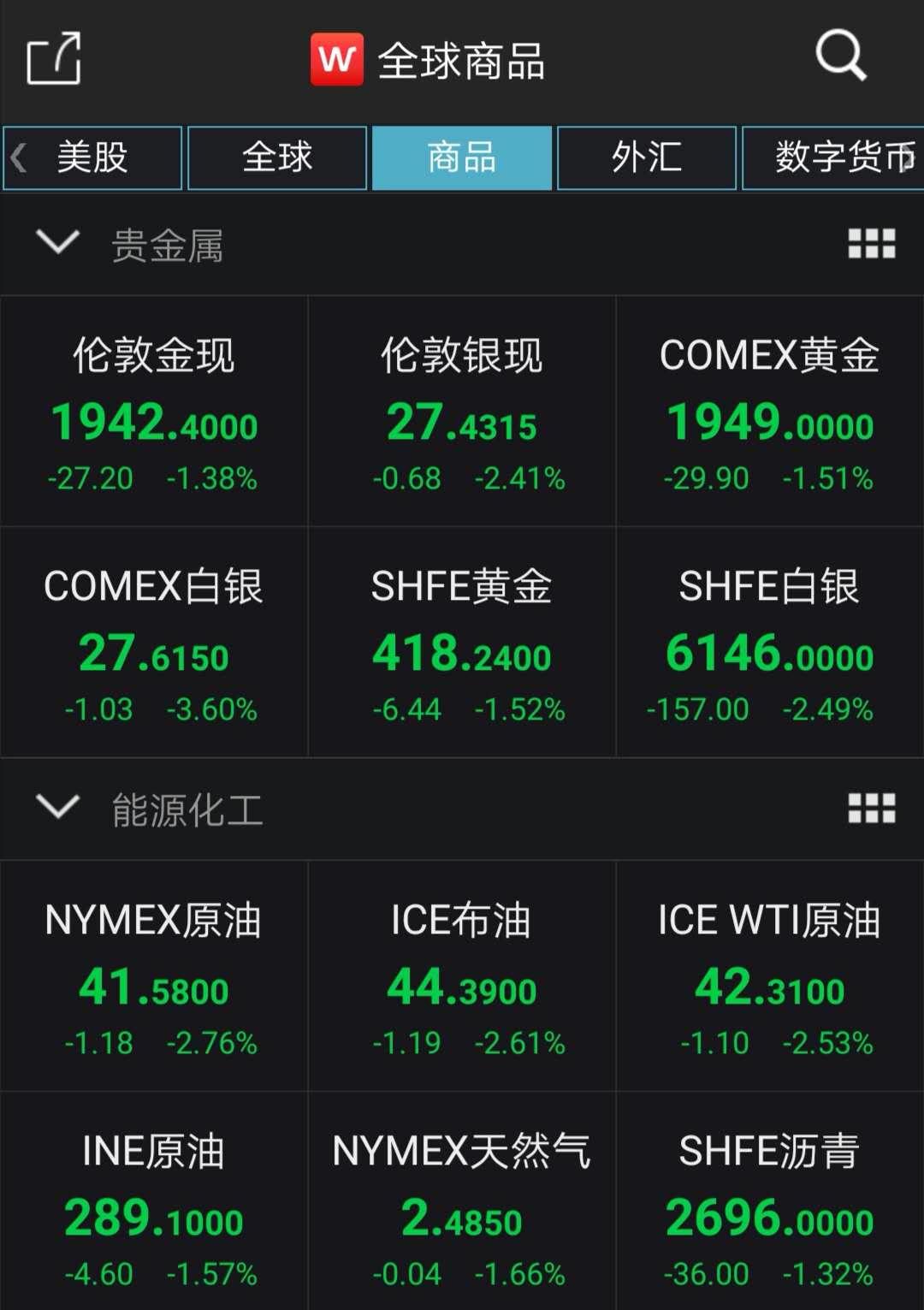The width and height of the screenshot is (924, 1310).
Task: Open the ICE WTI原油 card
Action: click(770, 976)
